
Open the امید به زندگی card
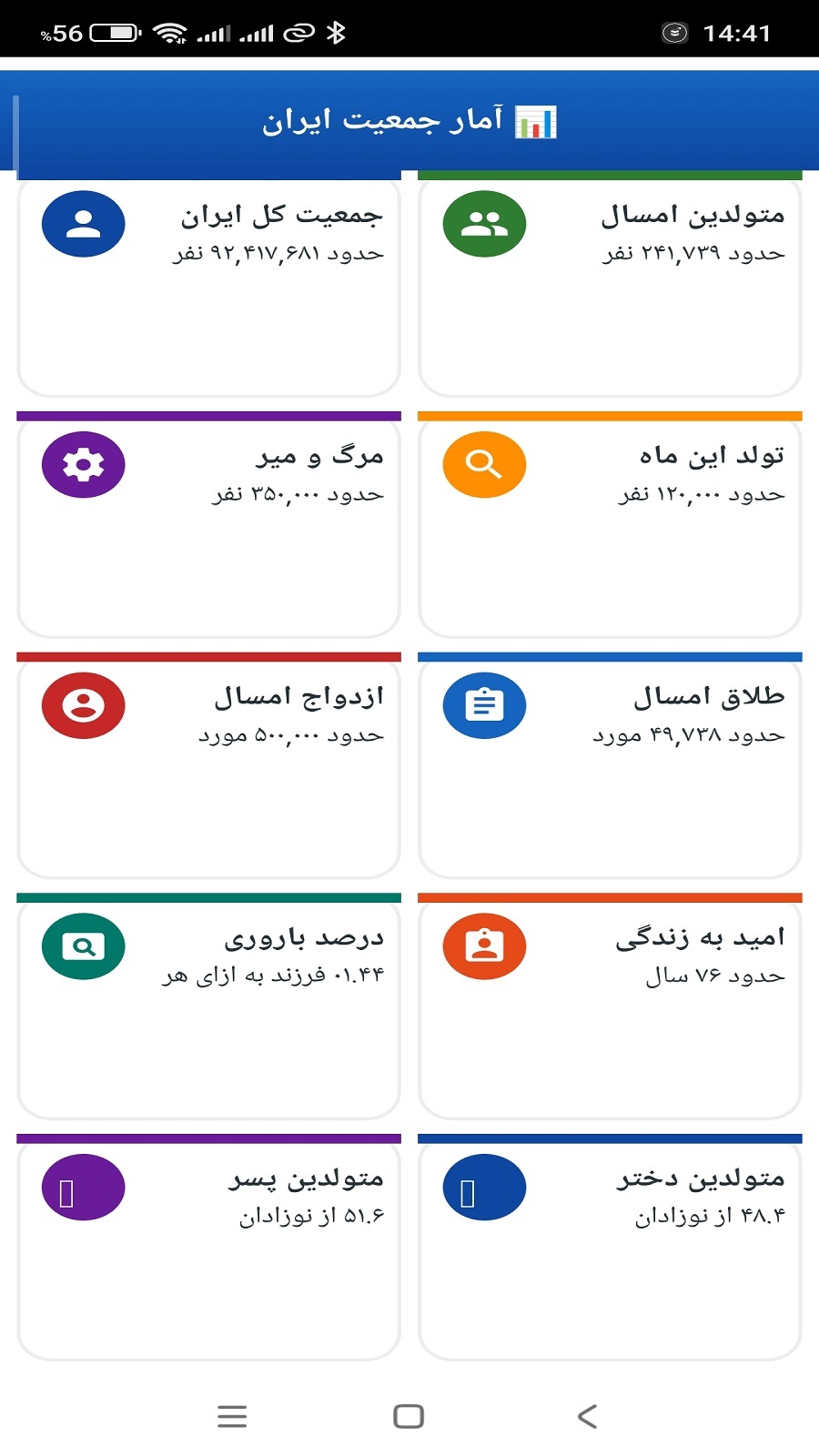[x=610, y=1010]
